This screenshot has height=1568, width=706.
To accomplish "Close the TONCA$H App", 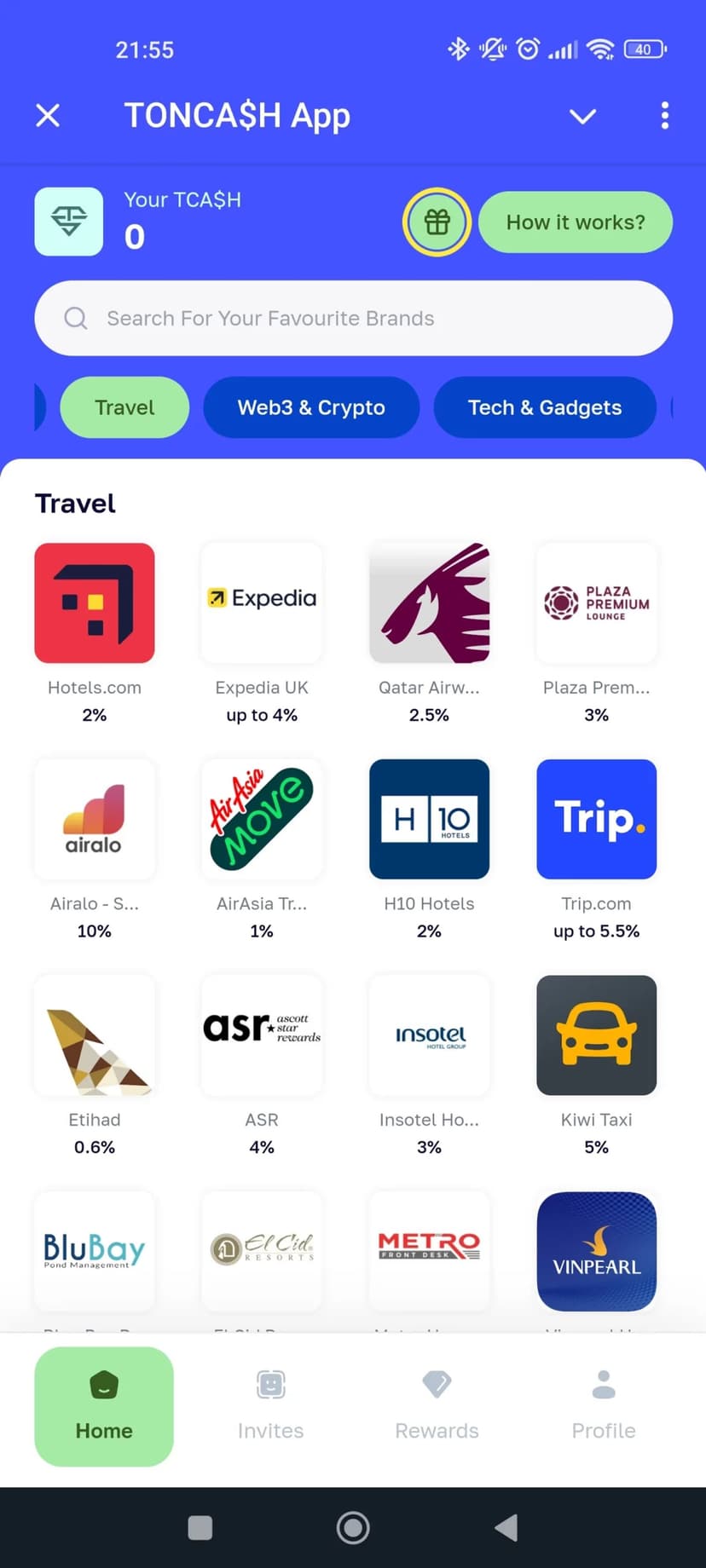I will pos(48,115).
